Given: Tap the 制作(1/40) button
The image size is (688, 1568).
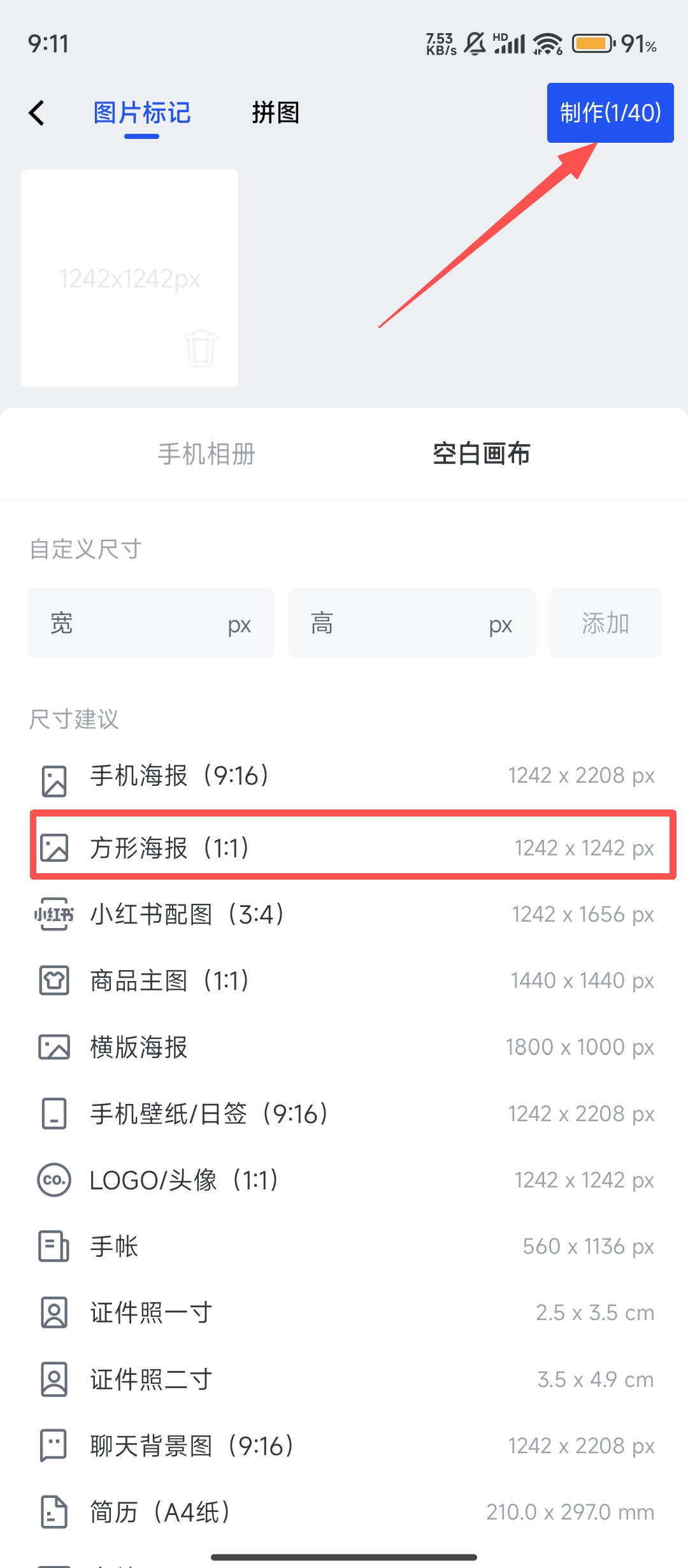Looking at the screenshot, I should tap(610, 113).
